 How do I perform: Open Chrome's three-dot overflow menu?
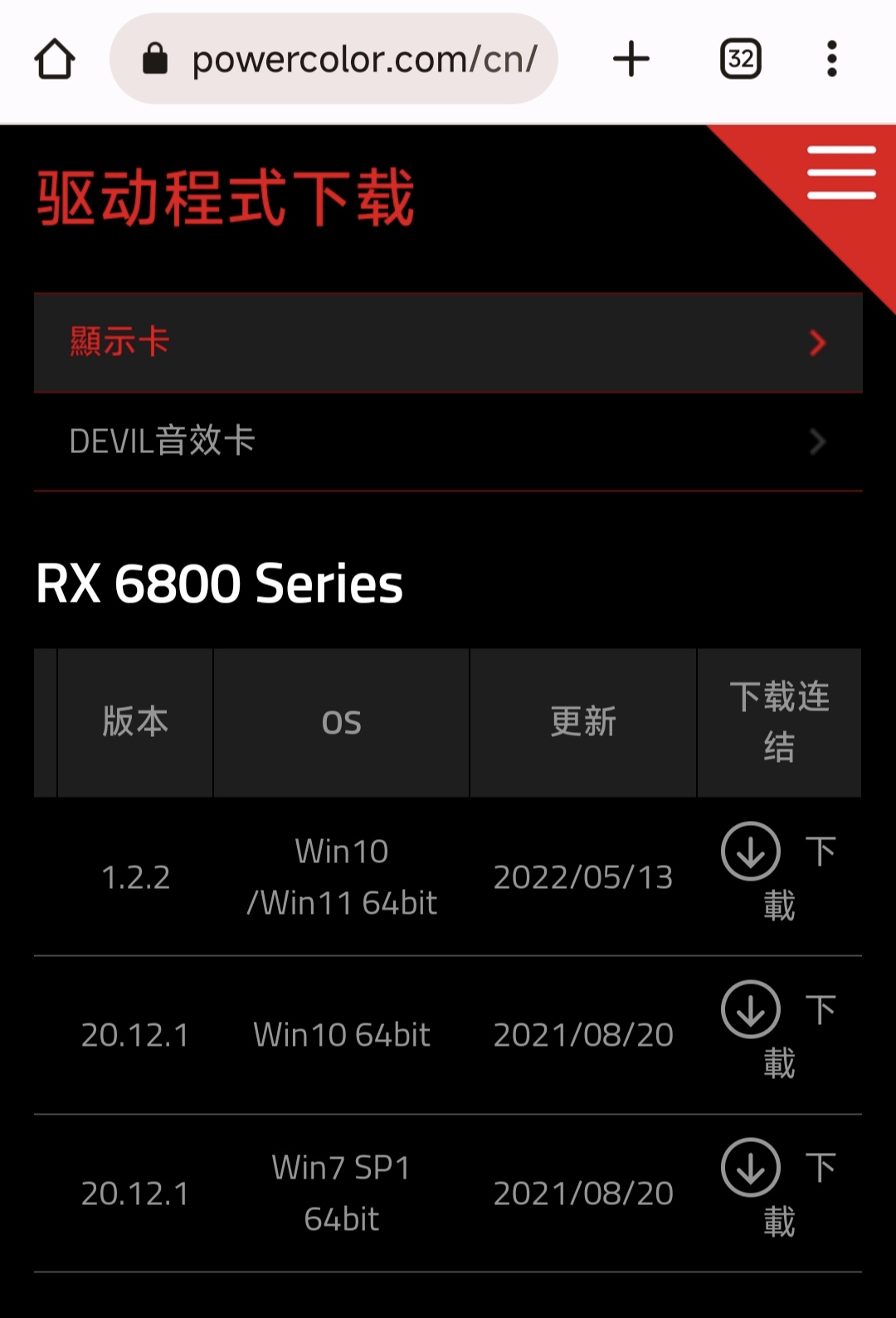pyautogui.click(x=832, y=58)
